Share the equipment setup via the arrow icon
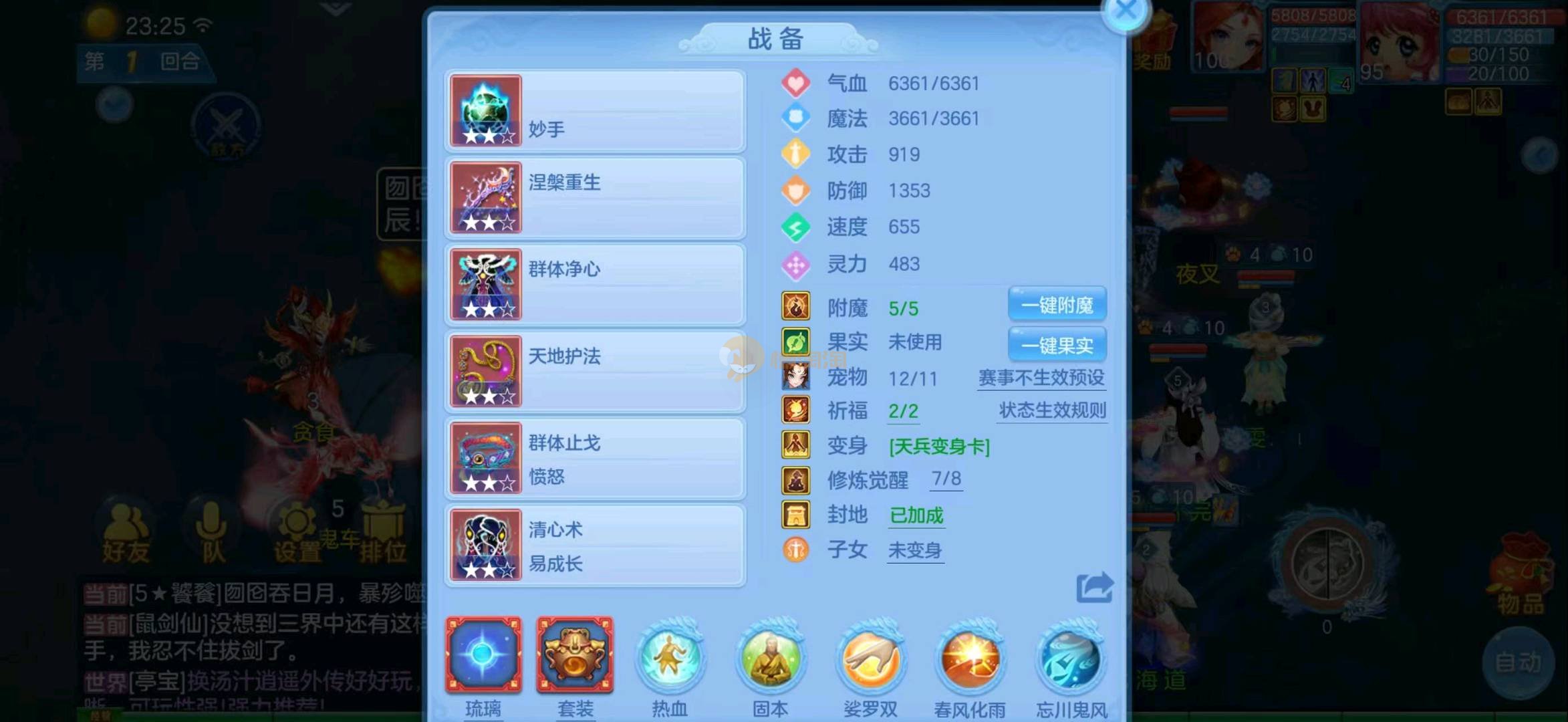 coord(1094,588)
